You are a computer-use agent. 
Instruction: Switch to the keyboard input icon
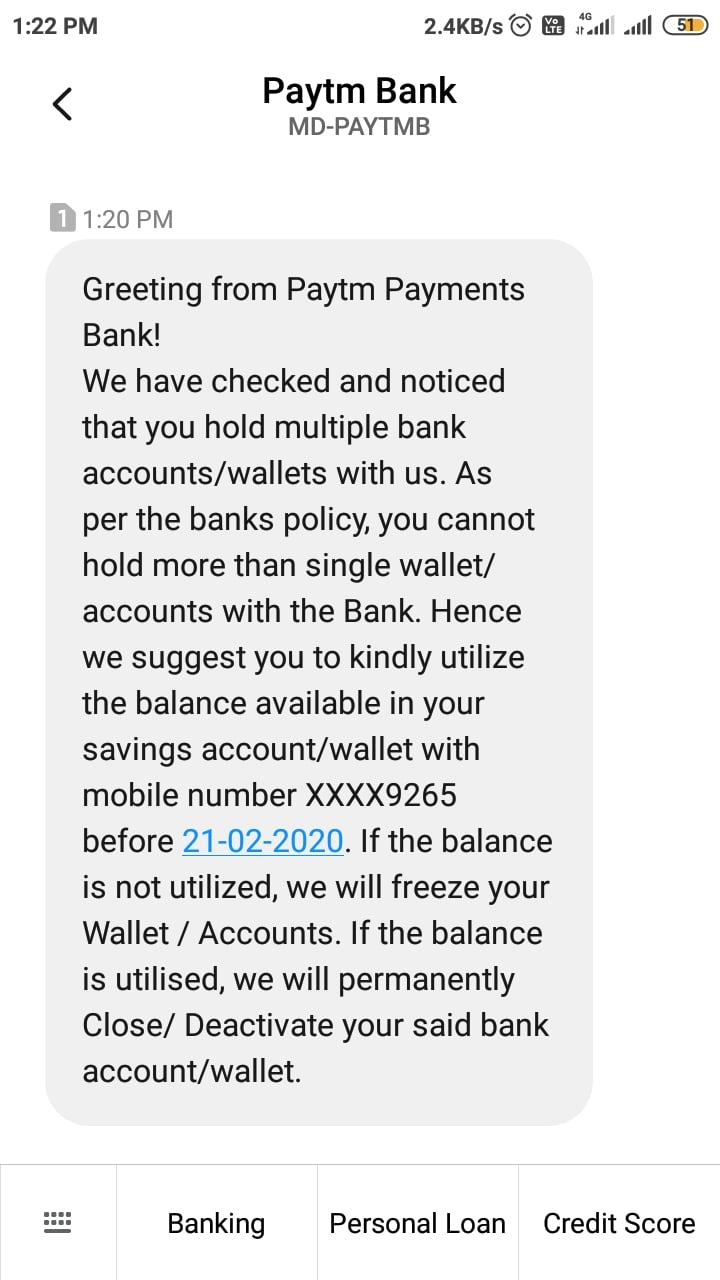tap(57, 1222)
